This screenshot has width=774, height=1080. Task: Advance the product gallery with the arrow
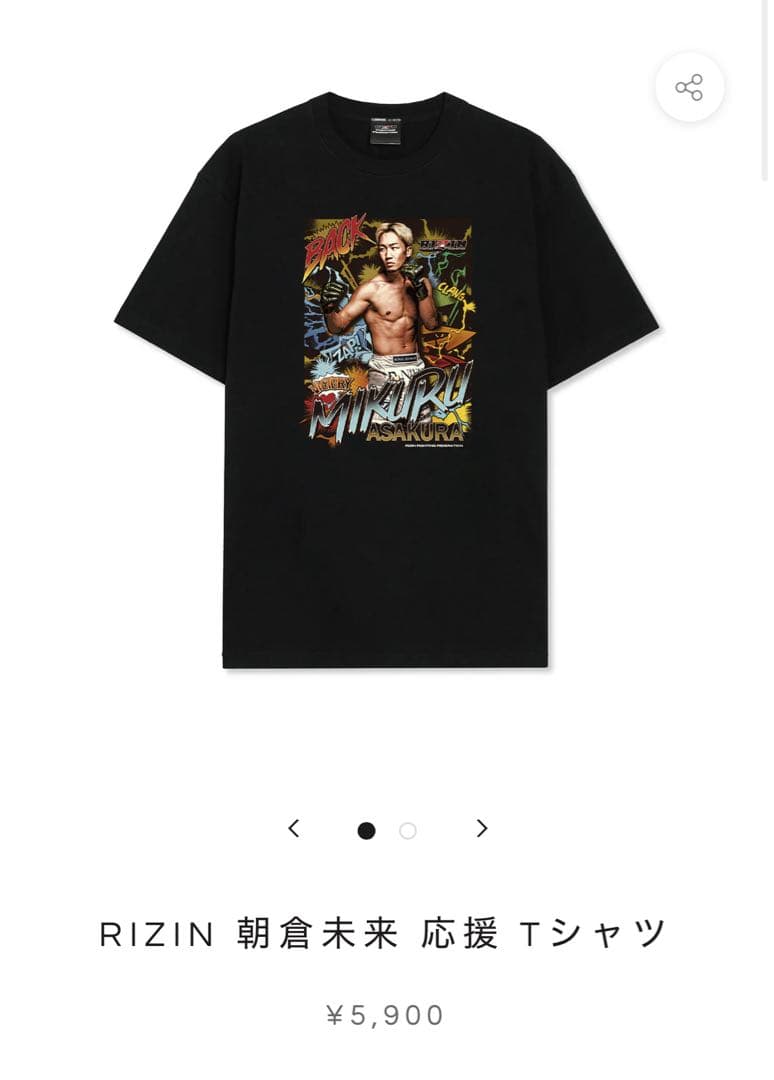(481, 830)
